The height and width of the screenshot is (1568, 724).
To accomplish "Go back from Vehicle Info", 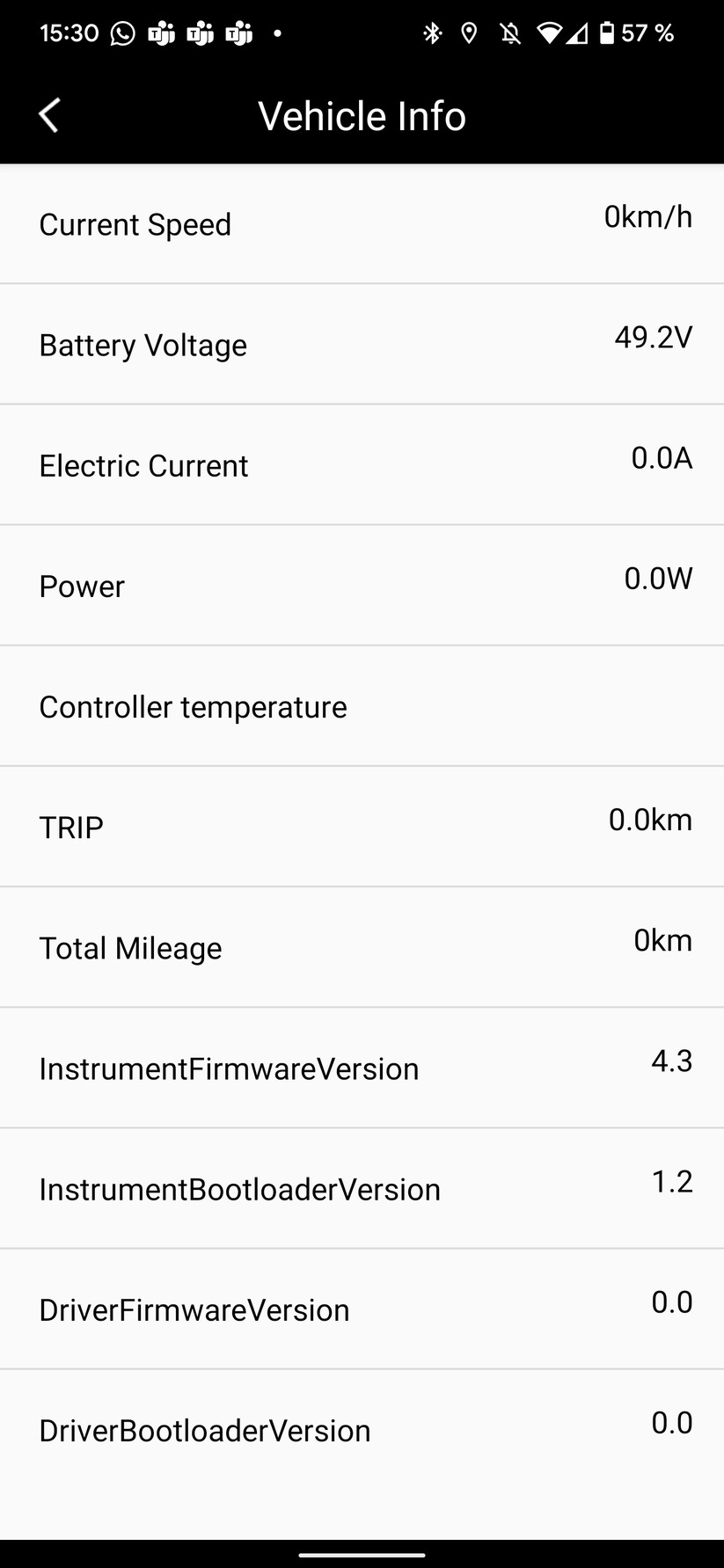I will [x=49, y=115].
